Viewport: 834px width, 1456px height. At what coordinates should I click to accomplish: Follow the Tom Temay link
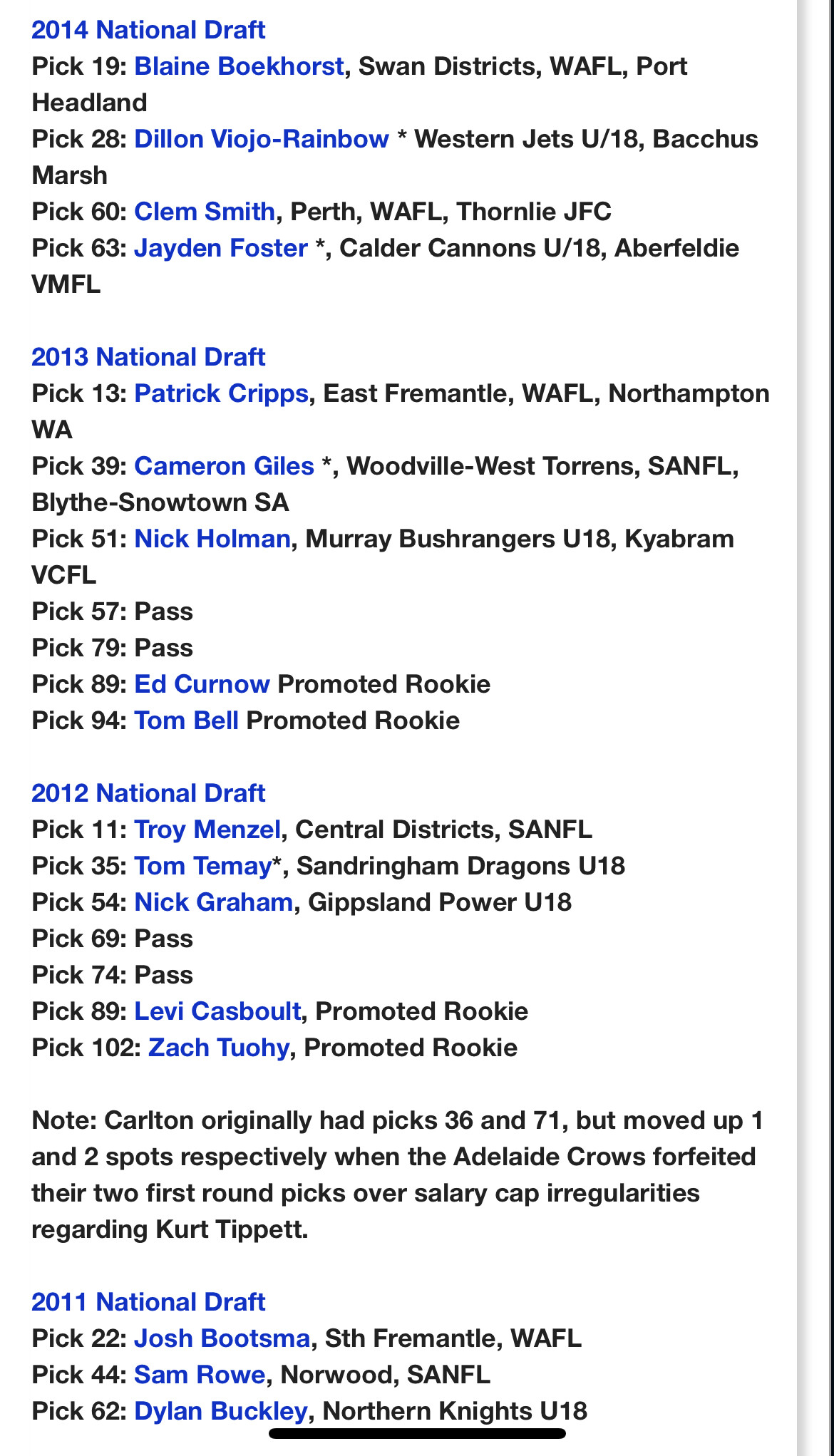click(203, 866)
